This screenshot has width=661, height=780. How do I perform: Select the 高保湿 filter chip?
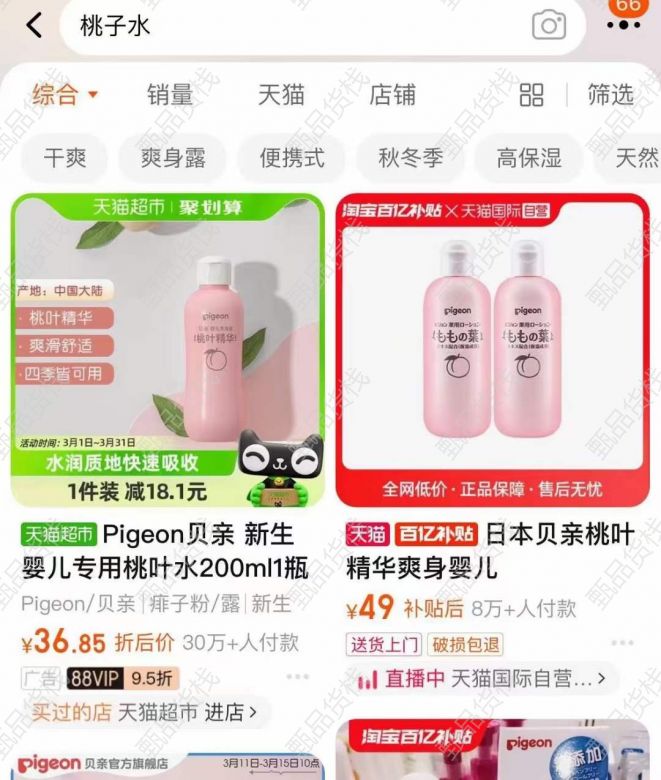[x=529, y=158]
